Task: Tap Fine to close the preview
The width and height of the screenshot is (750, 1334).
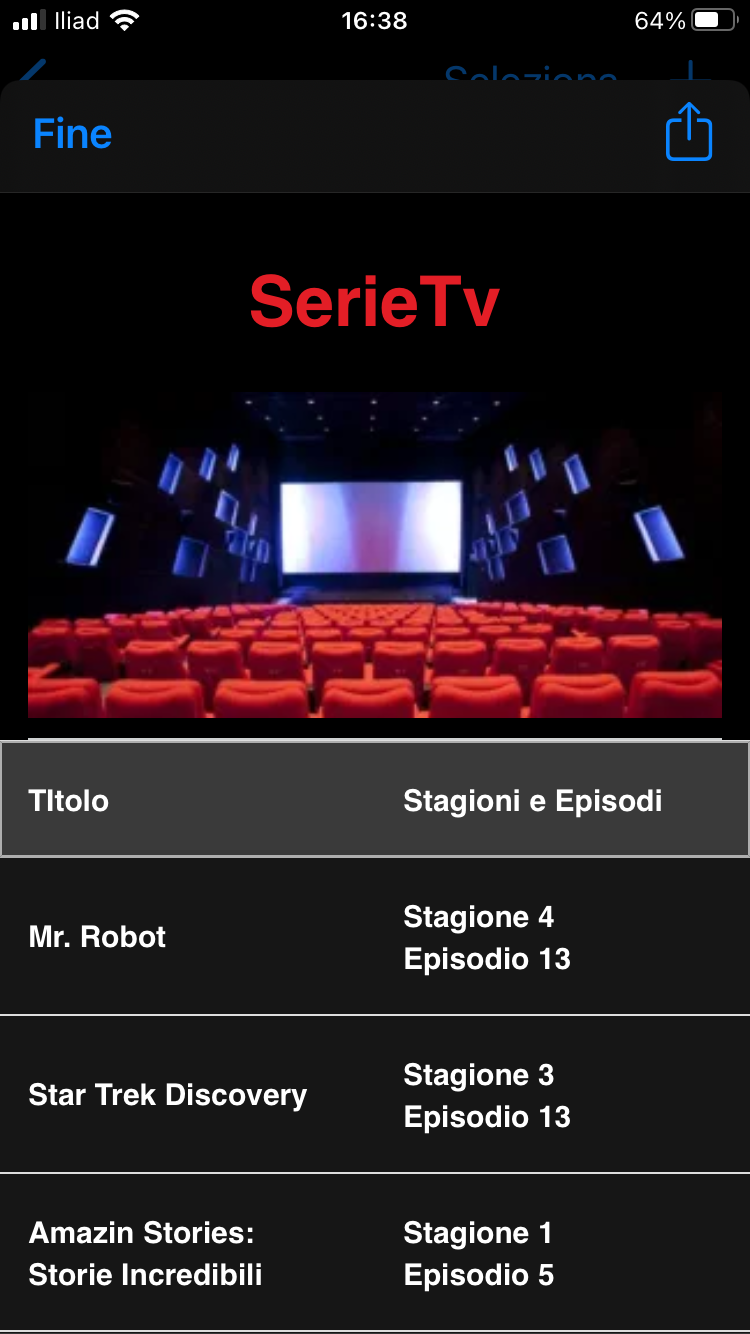Action: click(x=72, y=134)
